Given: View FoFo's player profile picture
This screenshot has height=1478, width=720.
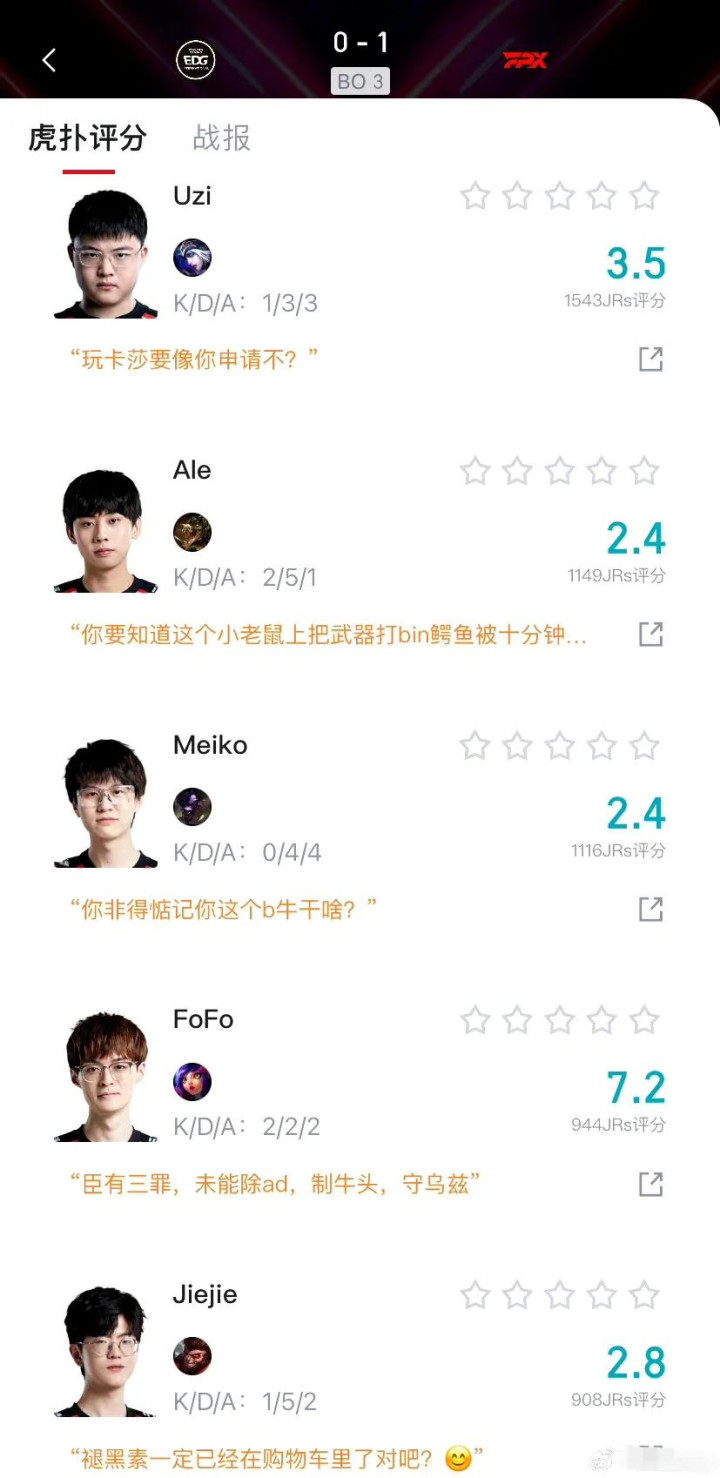Looking at the screenshot, I should (x=105, y=1078).
